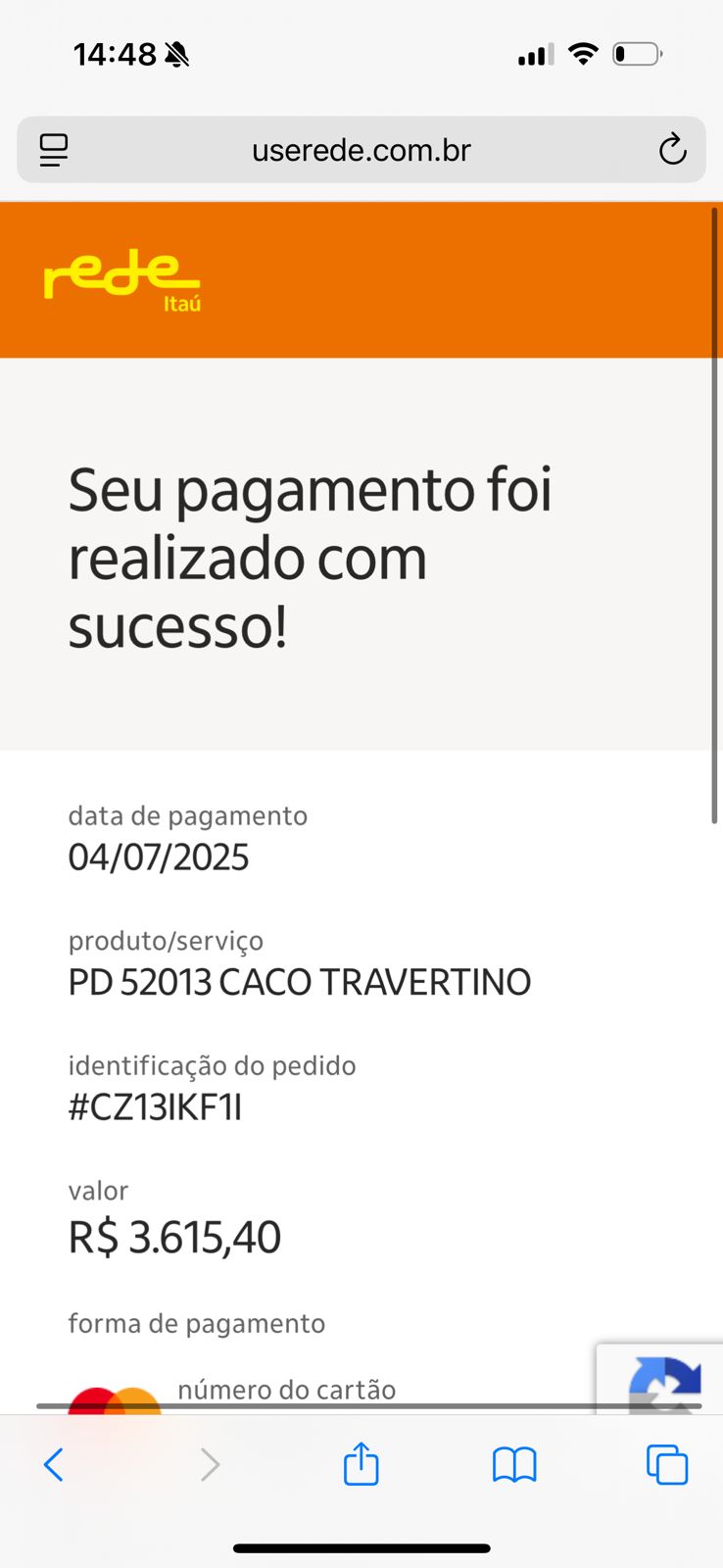Open the page format options menu
The image size is (723, 1568).
(54, 150)
